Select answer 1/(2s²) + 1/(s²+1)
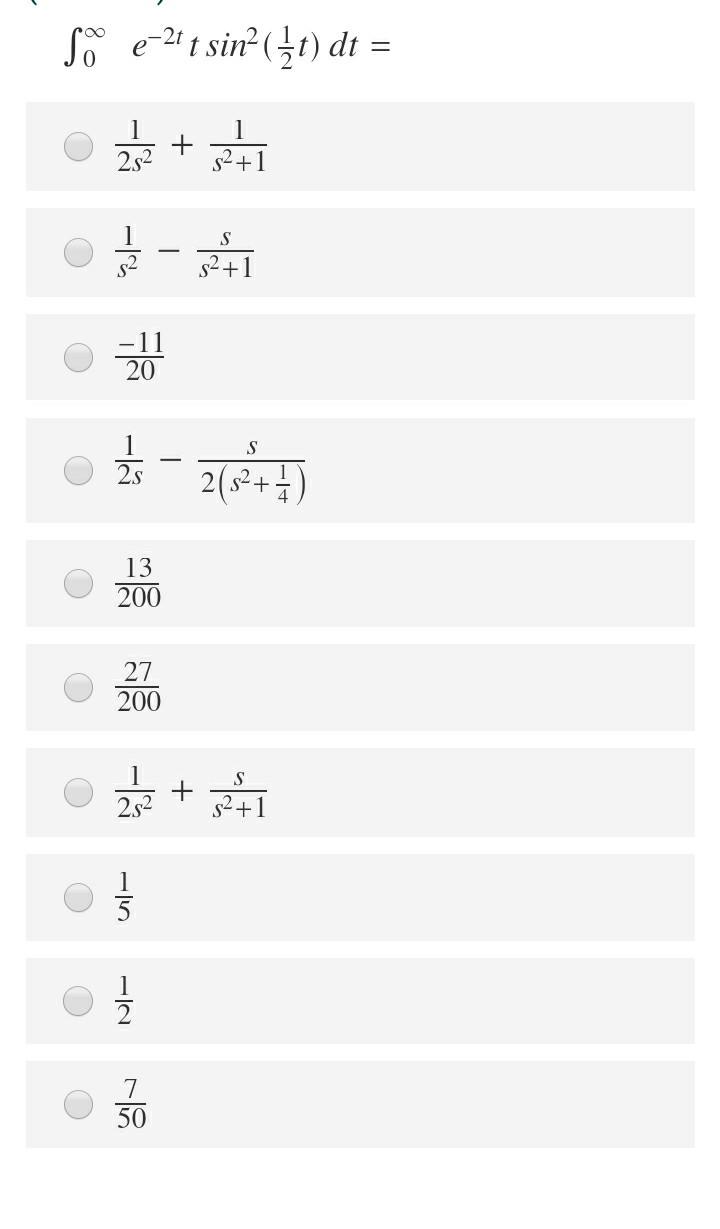The height and width of the screenshot is (1229, 720). coord(78,147)
